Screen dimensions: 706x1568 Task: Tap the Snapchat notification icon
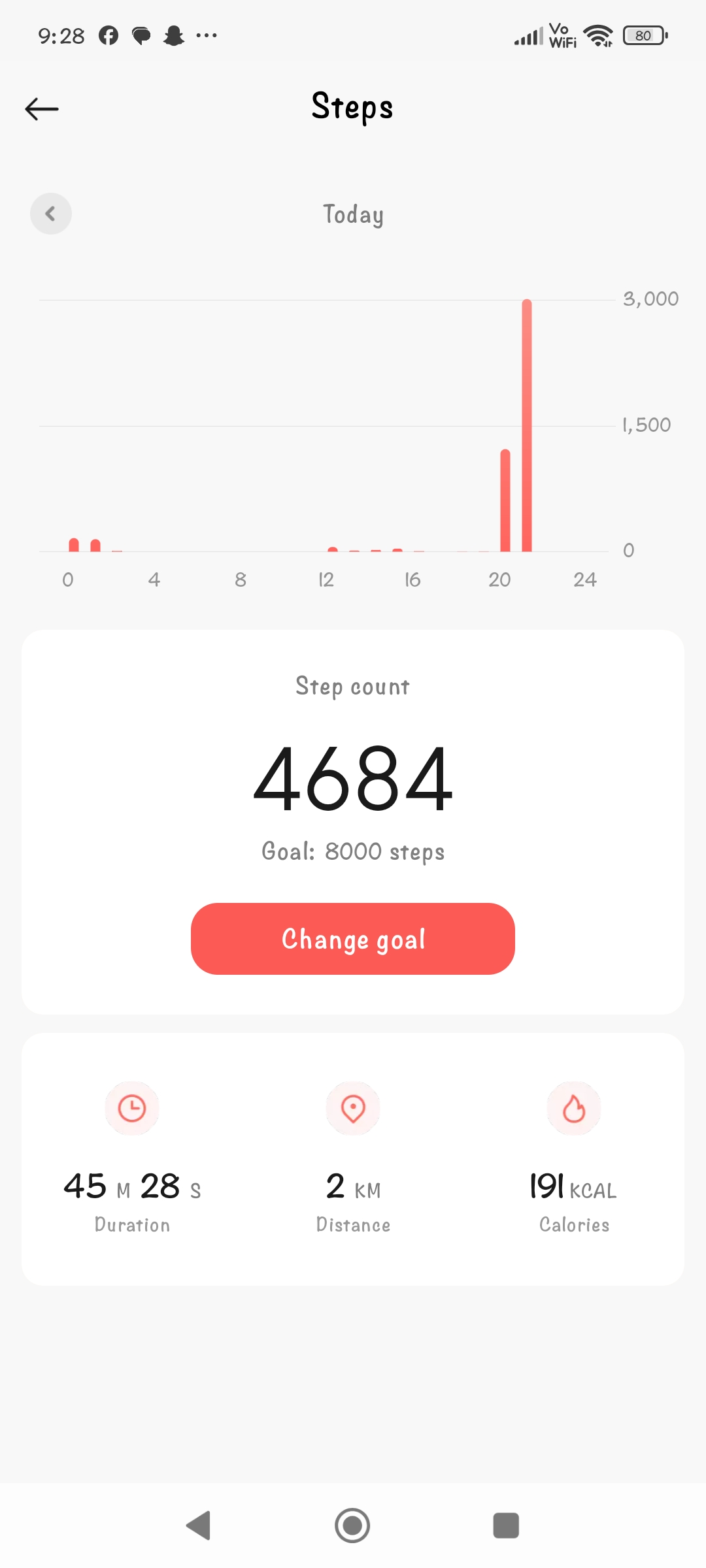(x=173, y=35)
